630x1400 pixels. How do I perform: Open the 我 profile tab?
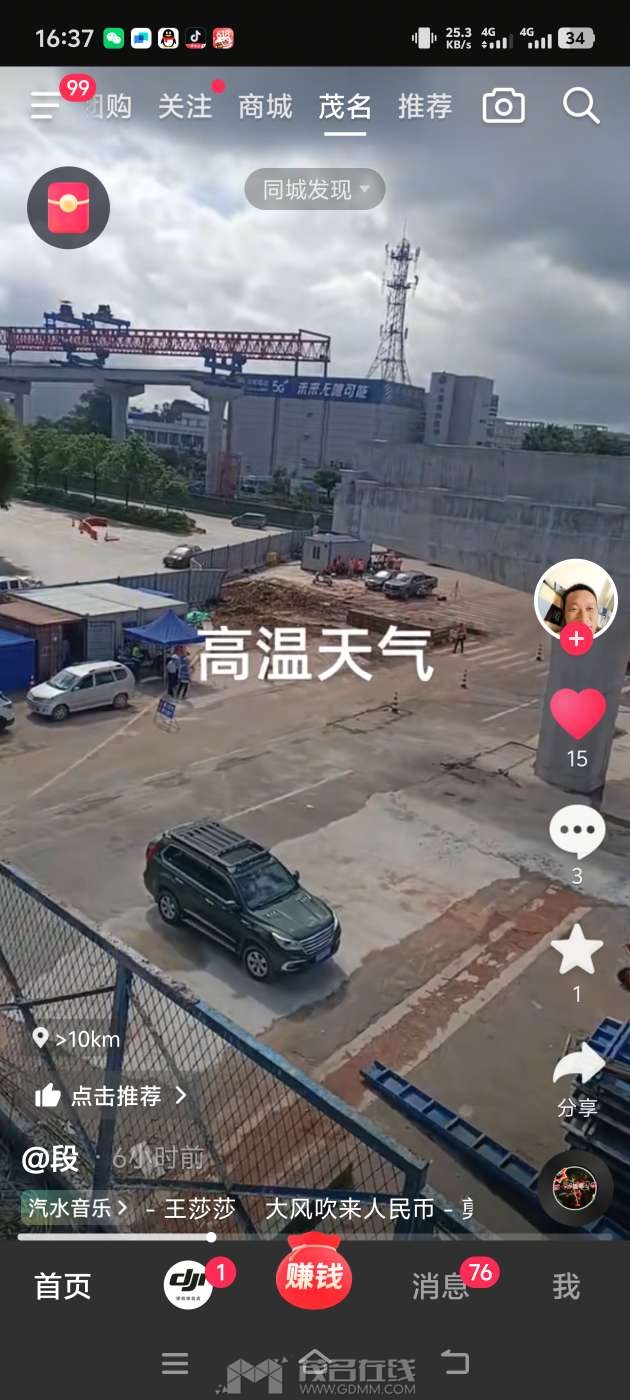[566, 1287]
